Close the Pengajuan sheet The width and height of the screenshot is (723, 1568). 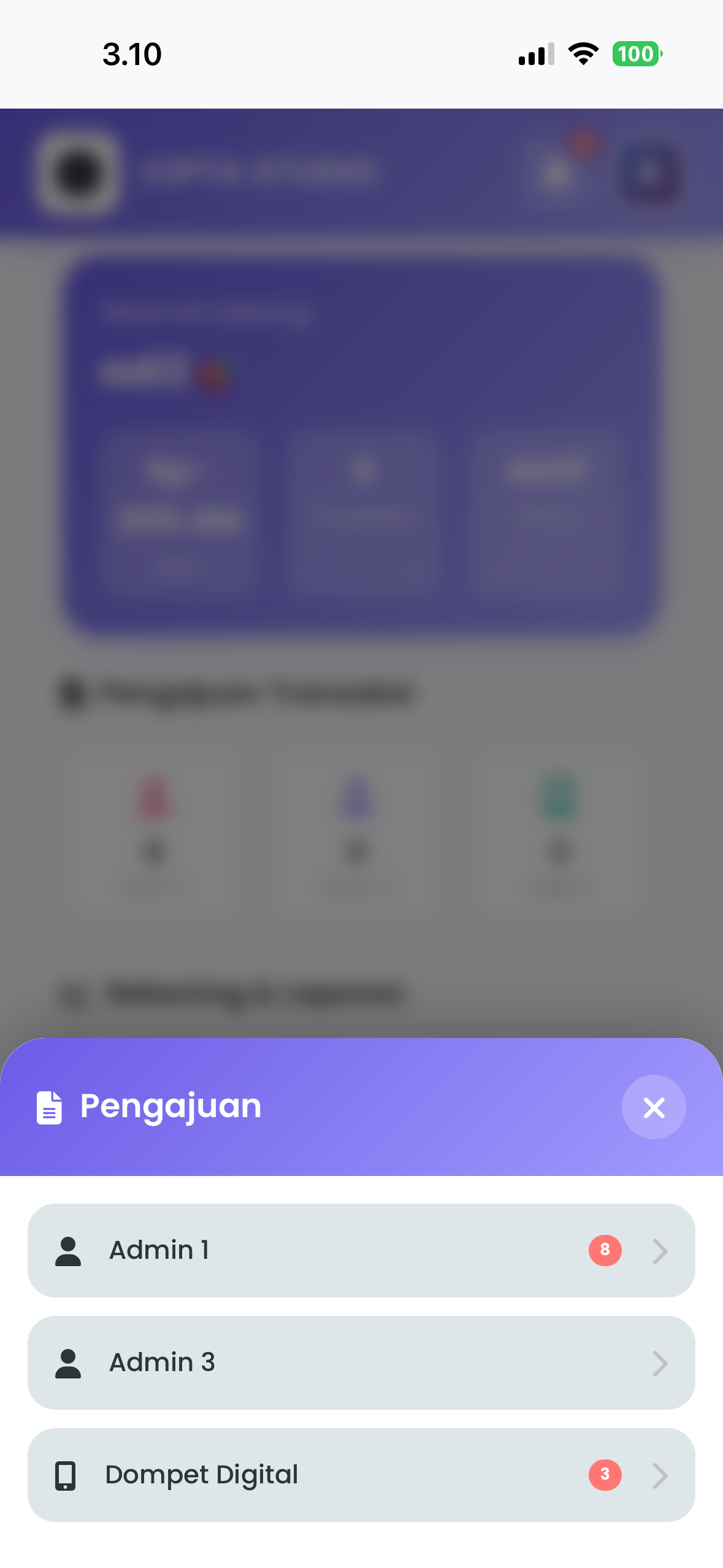654,1107
